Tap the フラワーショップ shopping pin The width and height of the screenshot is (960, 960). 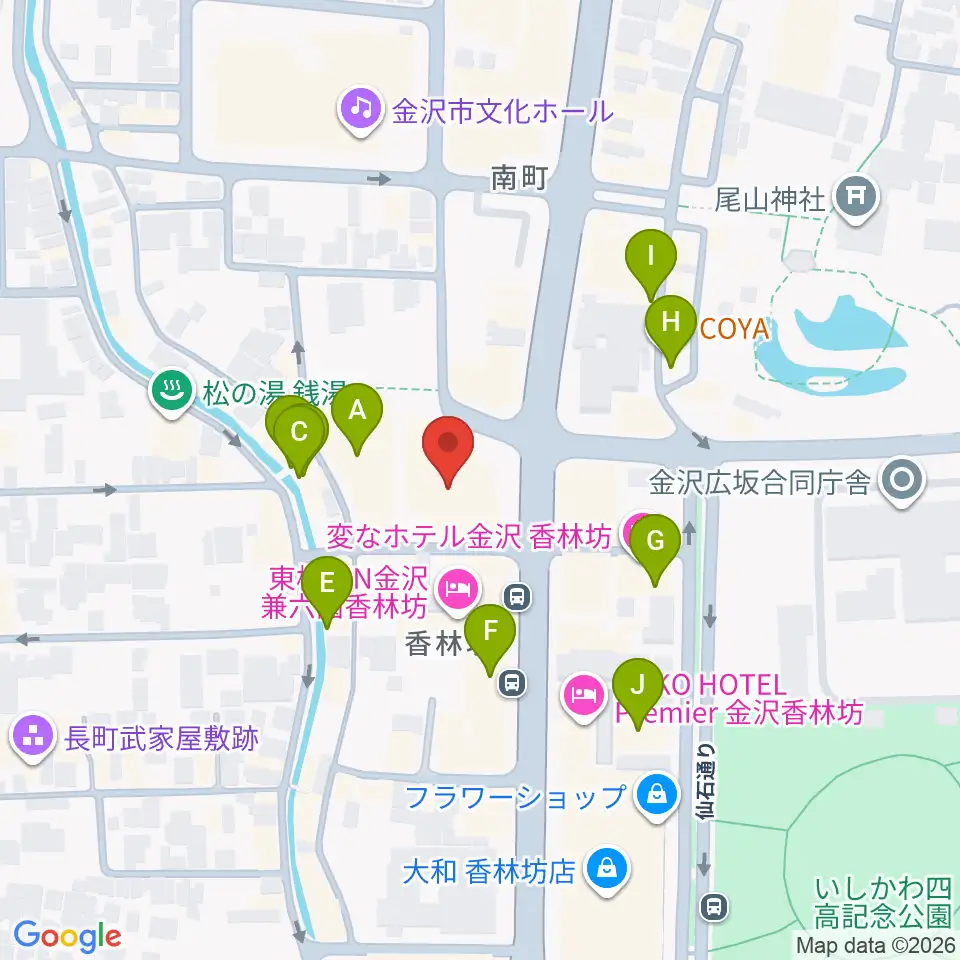[656, 797]
